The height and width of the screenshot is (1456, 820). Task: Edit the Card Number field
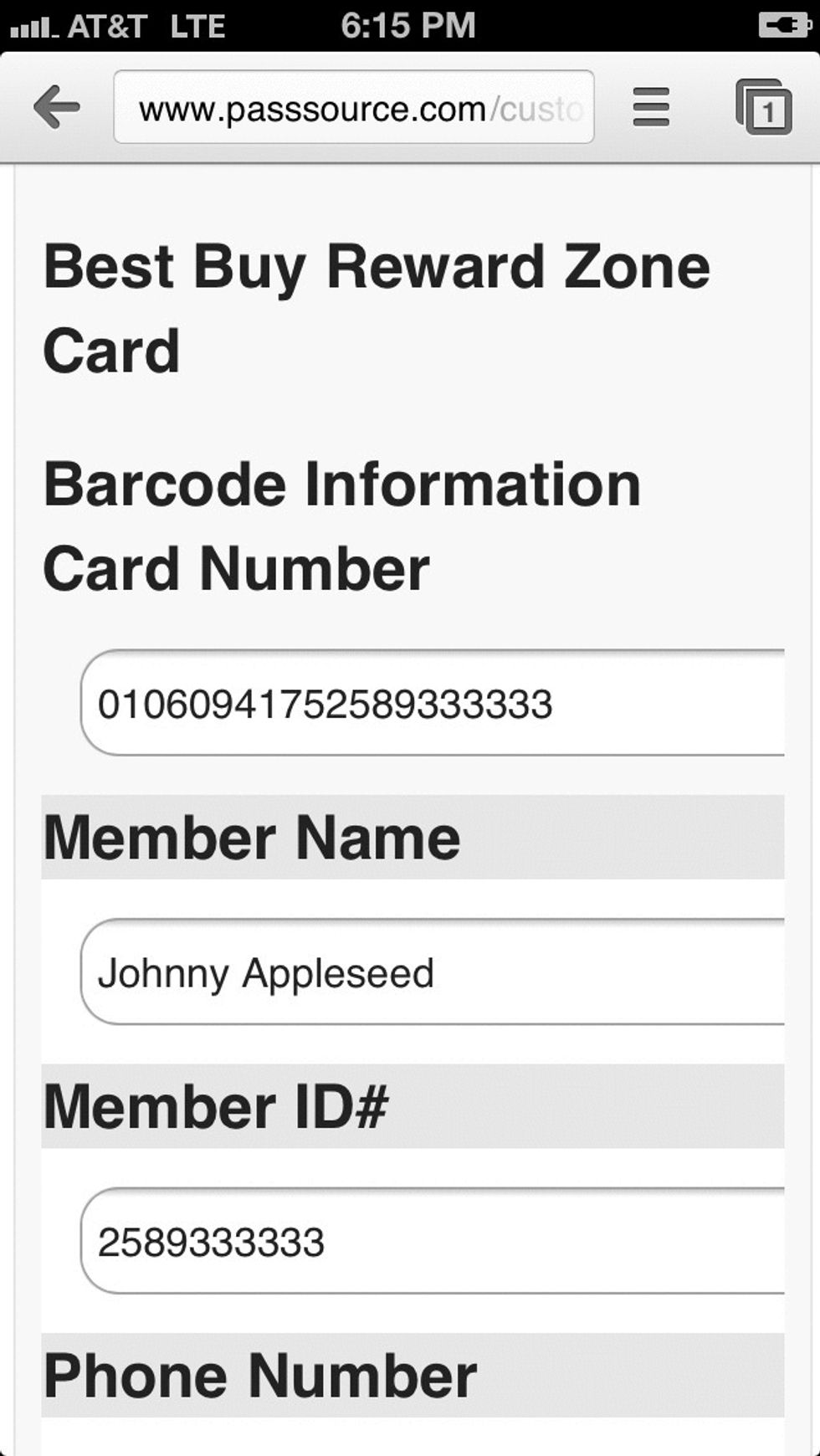click(x=432, y=703)
